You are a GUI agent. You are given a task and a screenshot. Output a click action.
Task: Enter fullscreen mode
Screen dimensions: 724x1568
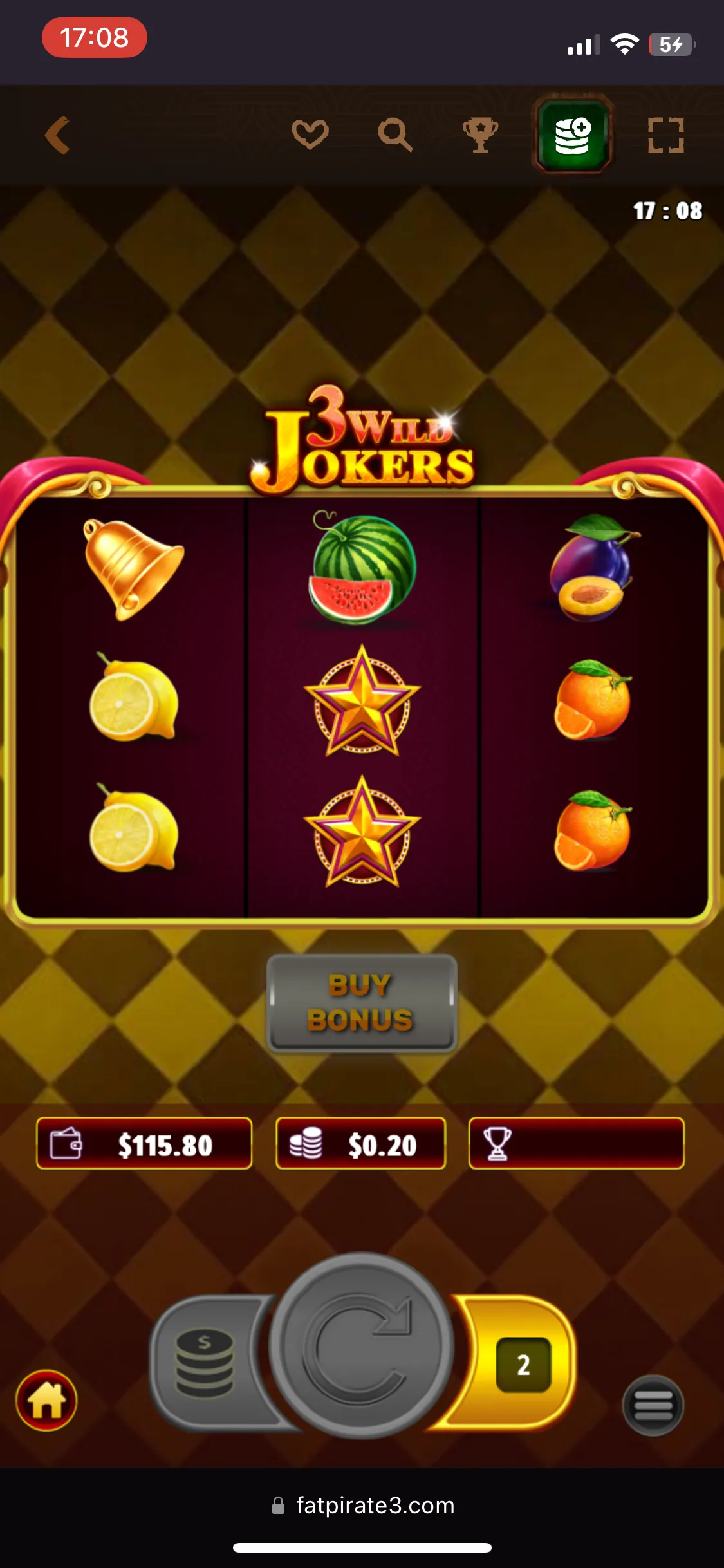[x=665, y=135]
